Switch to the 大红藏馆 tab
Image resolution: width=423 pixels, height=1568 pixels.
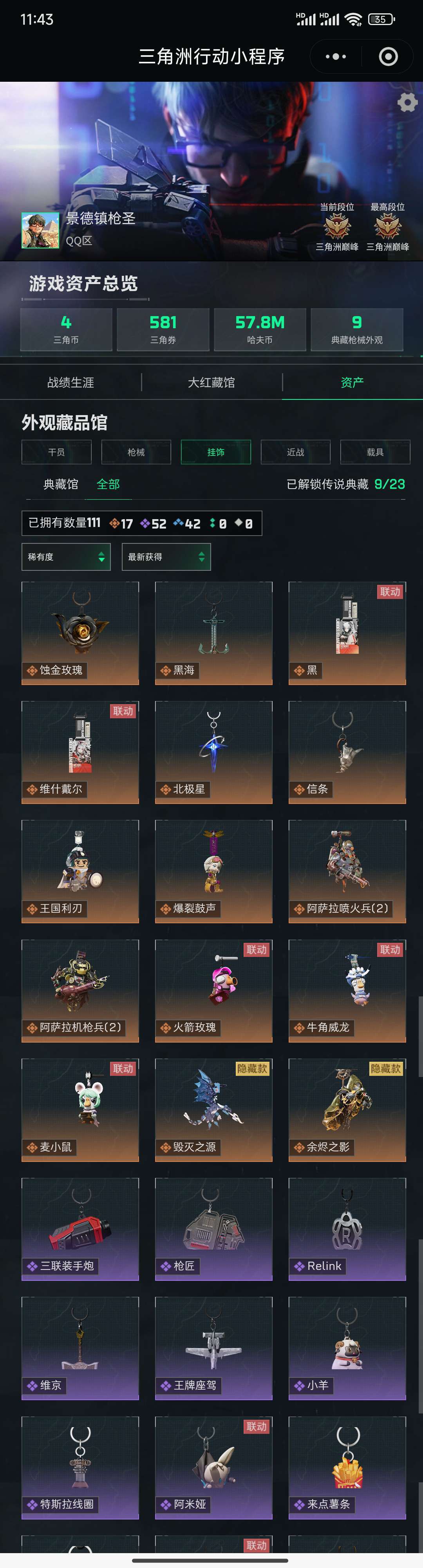(x=211, y=382)
